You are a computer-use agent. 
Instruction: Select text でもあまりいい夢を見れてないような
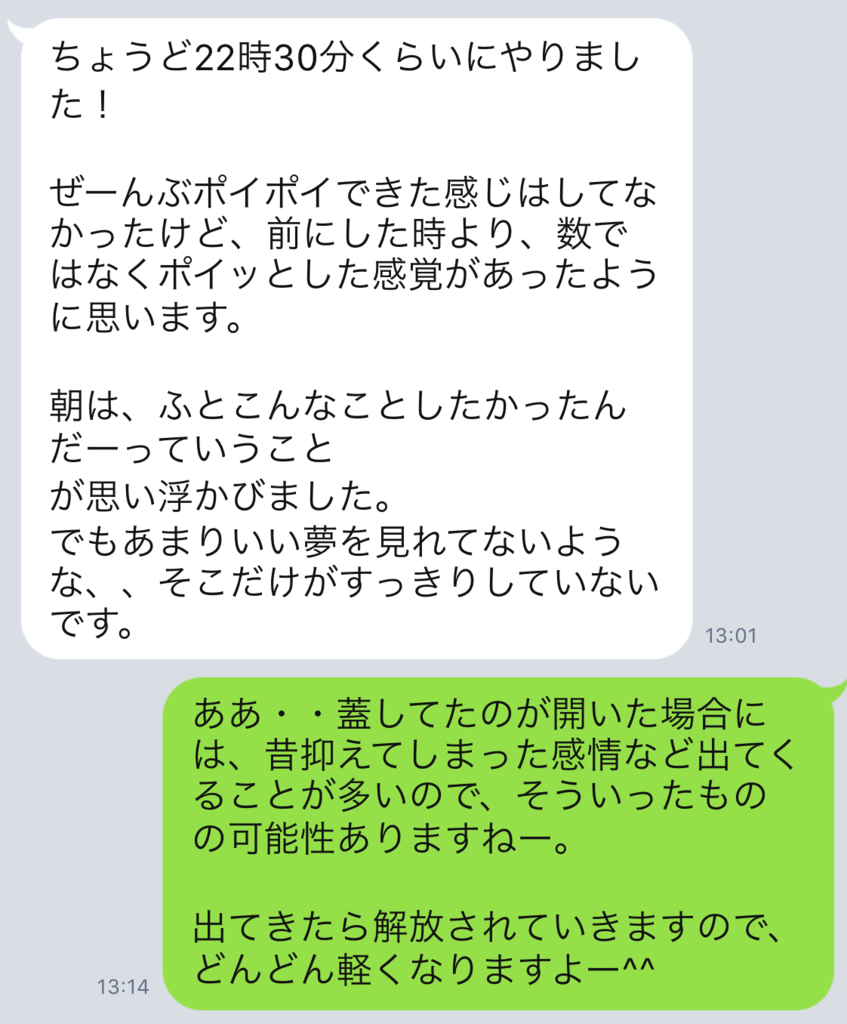click(x=340, y=540)
